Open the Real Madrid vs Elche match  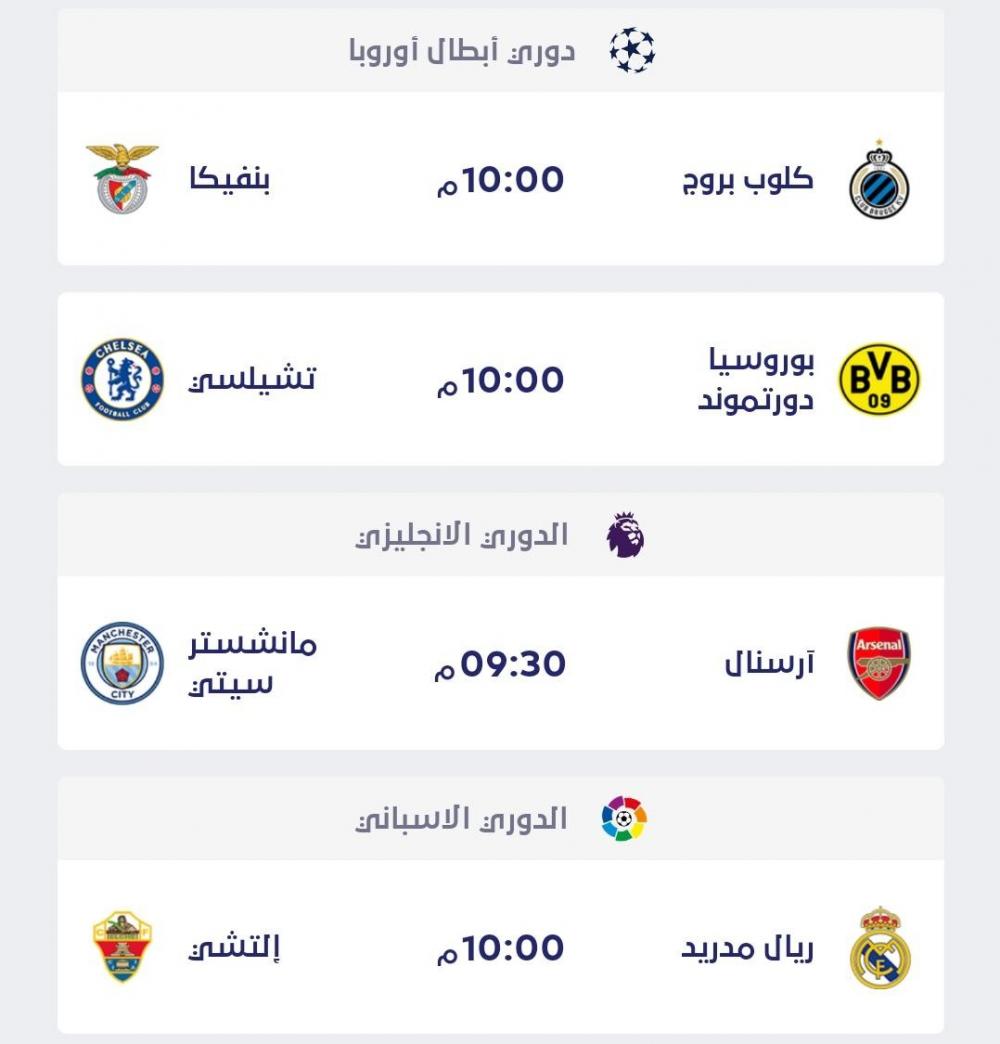500,947
